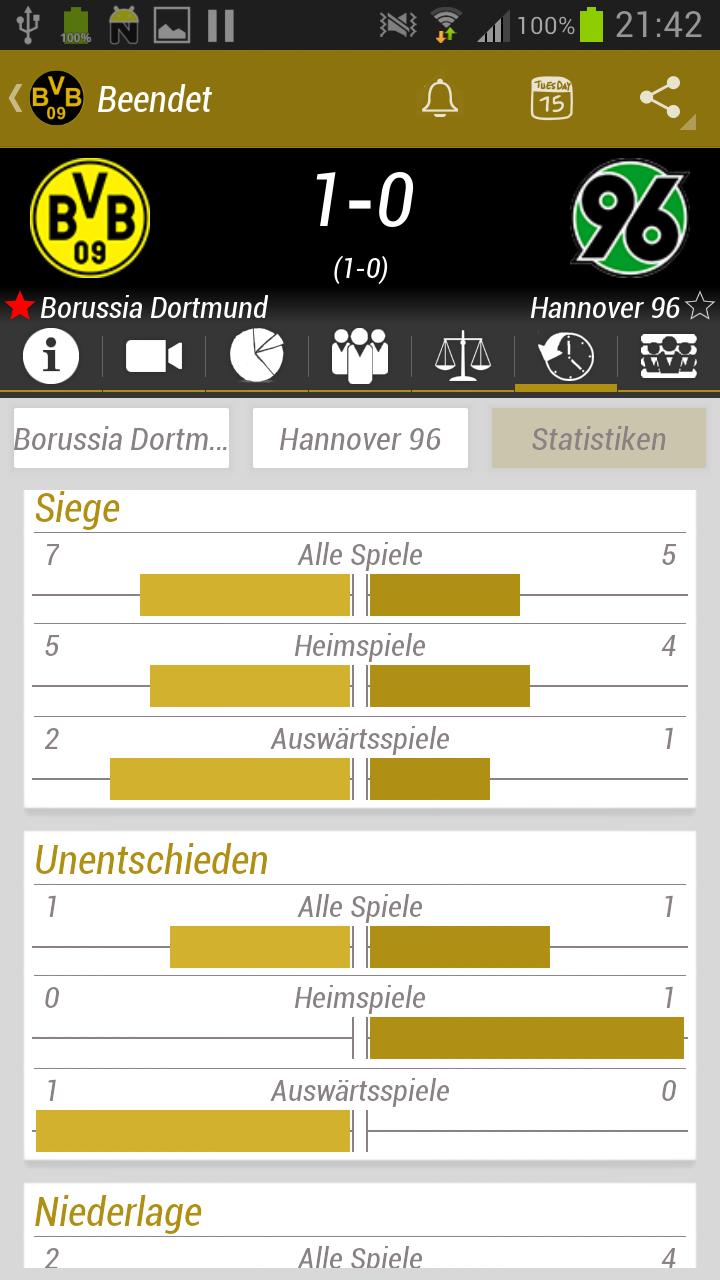Go back via the BVB logo arrow
The width and height of the screenshot is (720, 1280).
[x=45, y=98]
